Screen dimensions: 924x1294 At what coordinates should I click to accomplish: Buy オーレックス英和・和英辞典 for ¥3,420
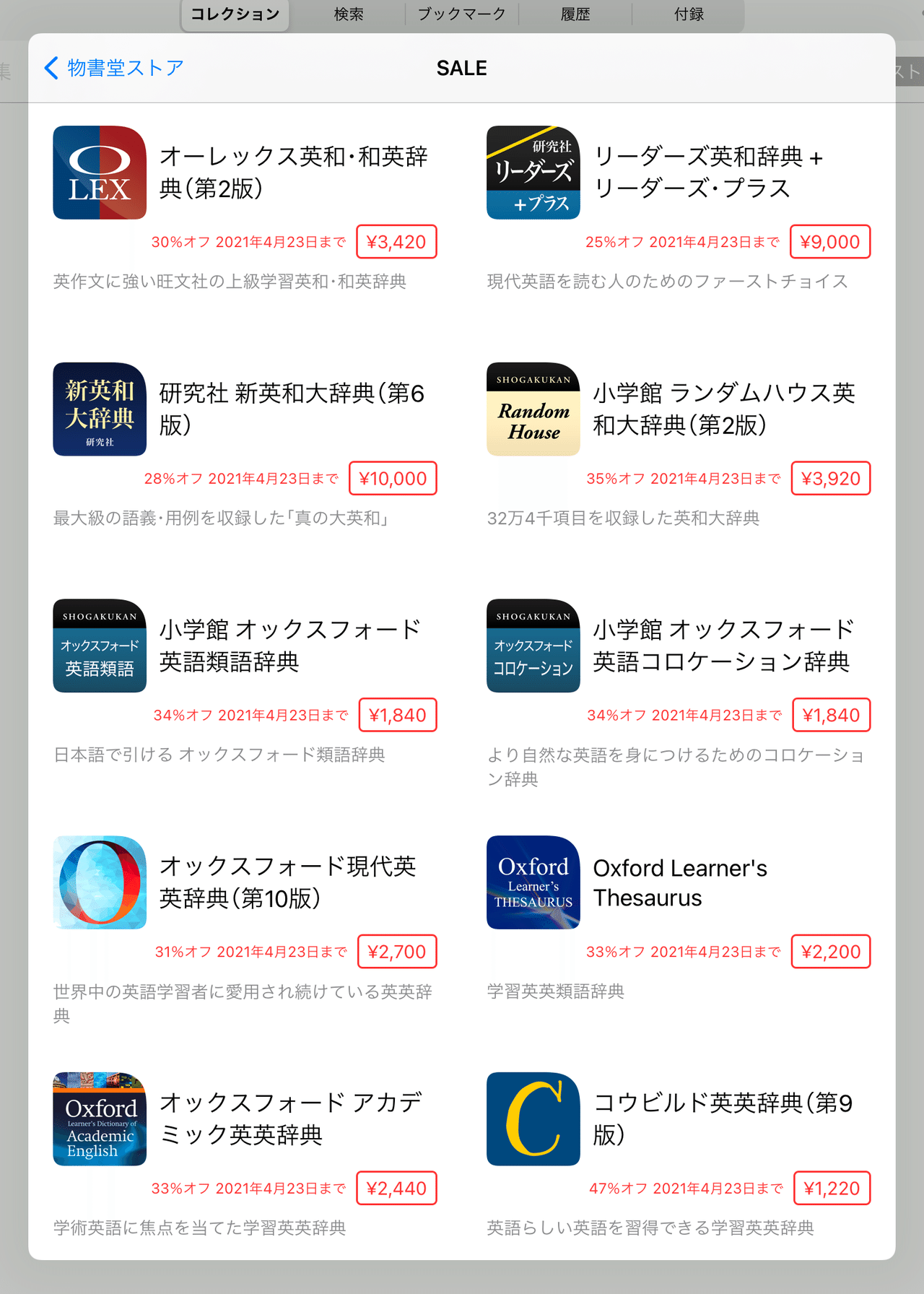(398, 241)
